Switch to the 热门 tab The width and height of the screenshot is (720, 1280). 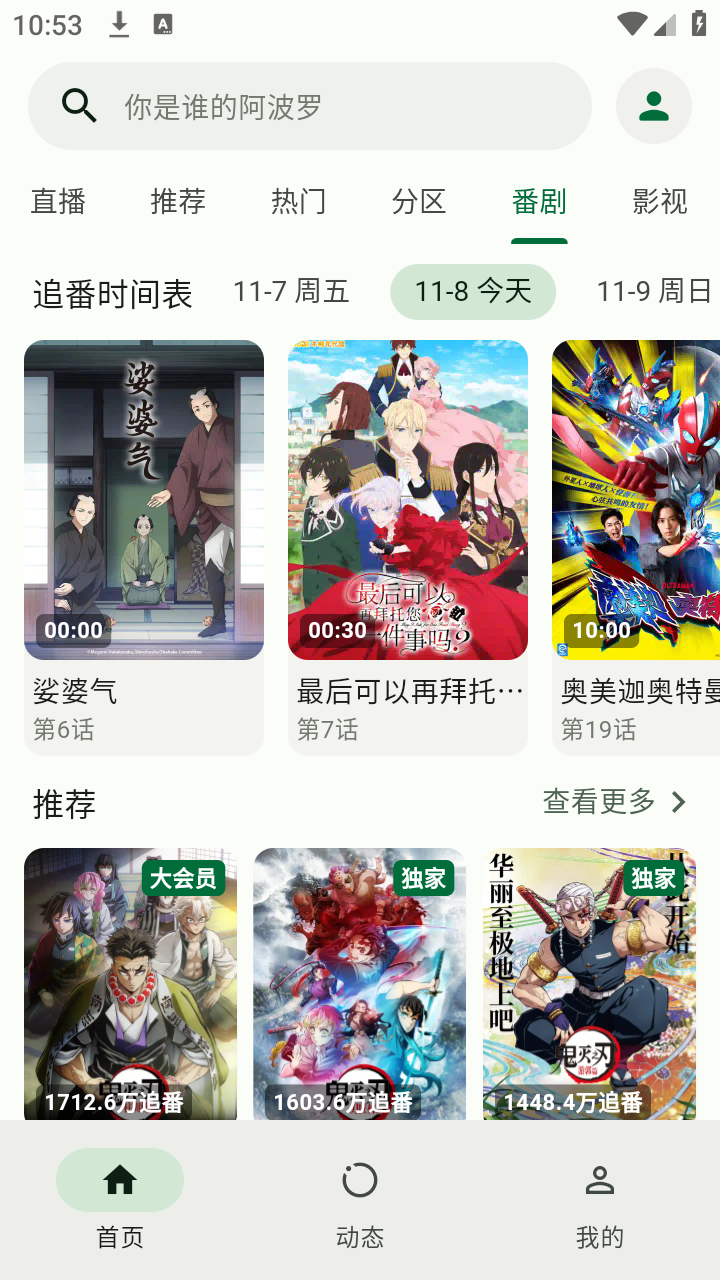(x=299, y=202)
